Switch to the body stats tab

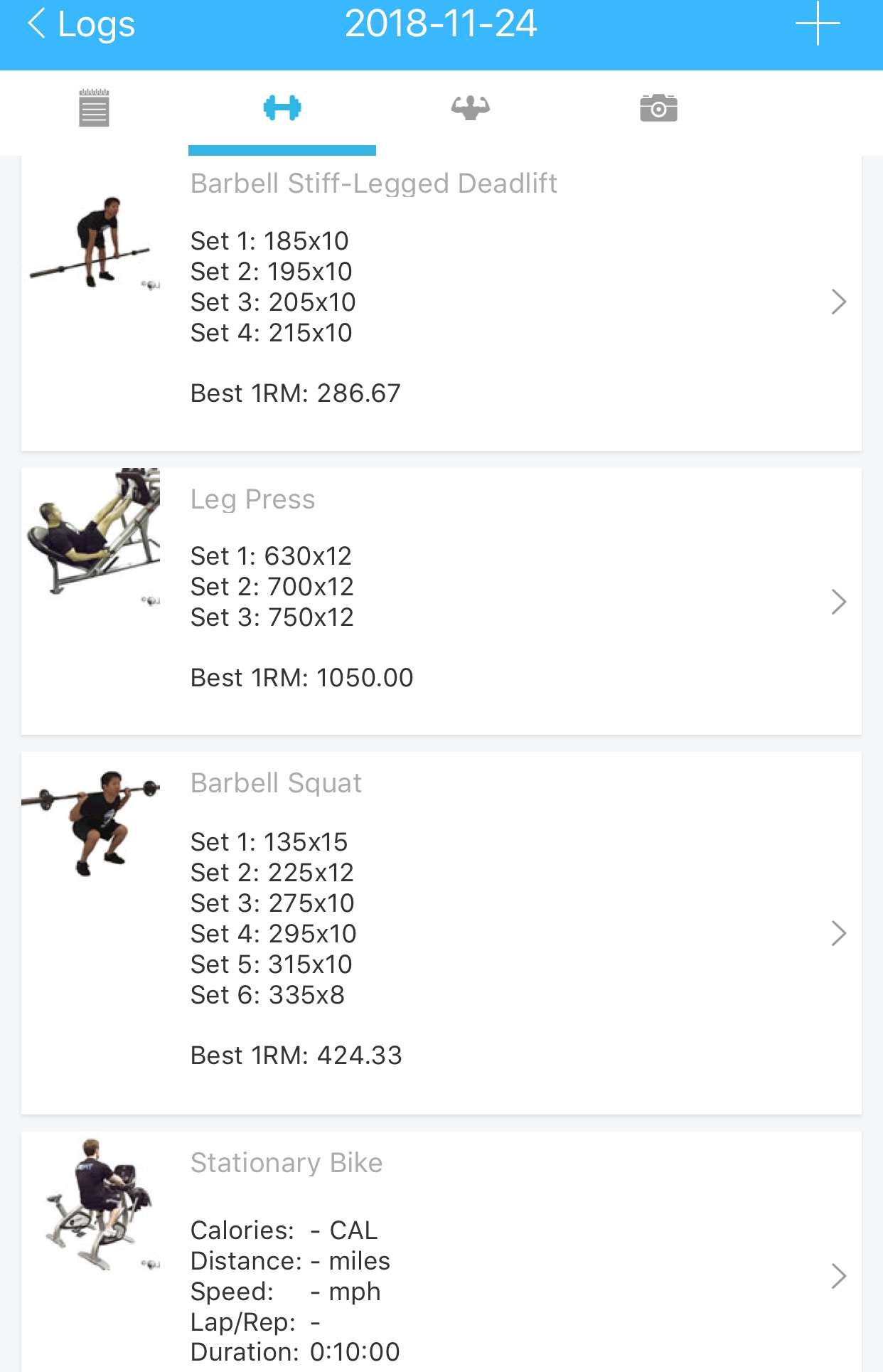pyautogui.click(x=470, y=109)
